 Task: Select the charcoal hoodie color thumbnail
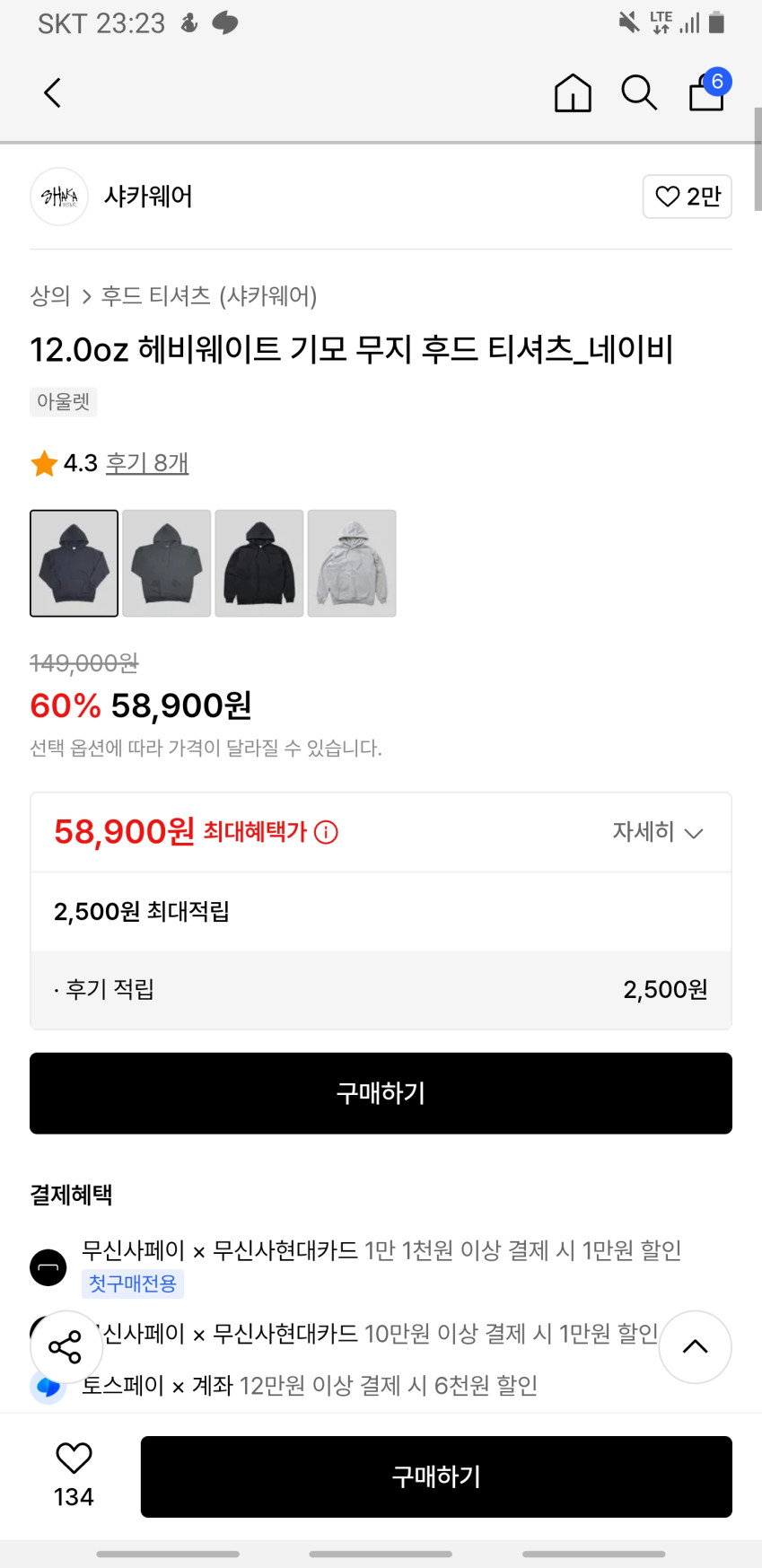(167, 564)
